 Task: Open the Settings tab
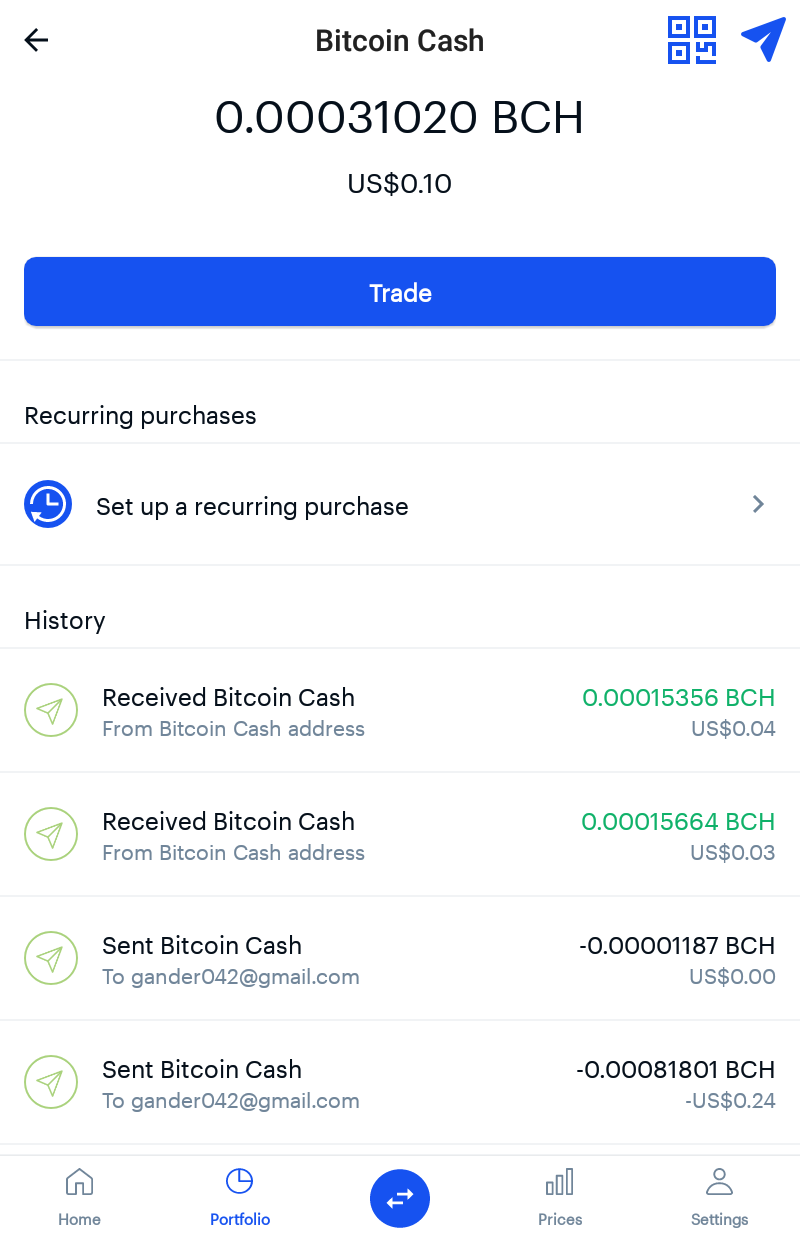click(719, 1197)
